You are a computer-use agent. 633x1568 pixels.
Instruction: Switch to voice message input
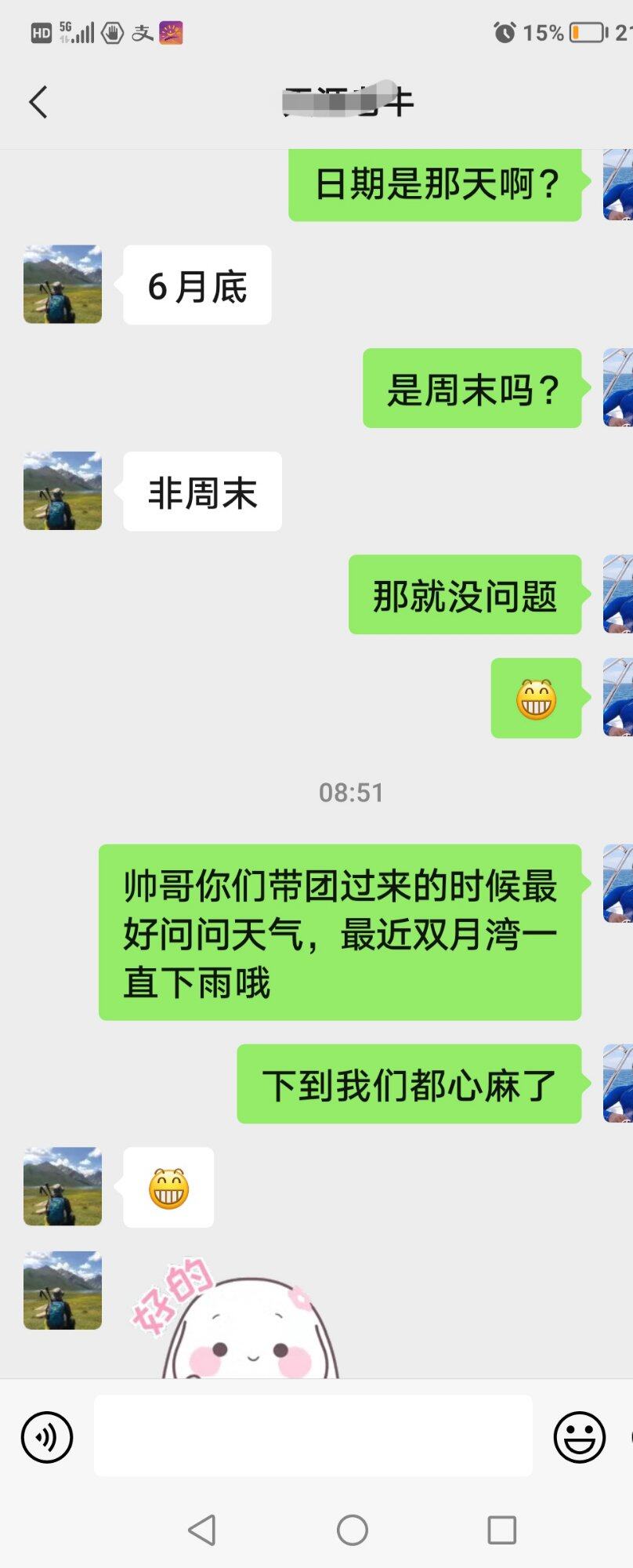coord(47,1437)
